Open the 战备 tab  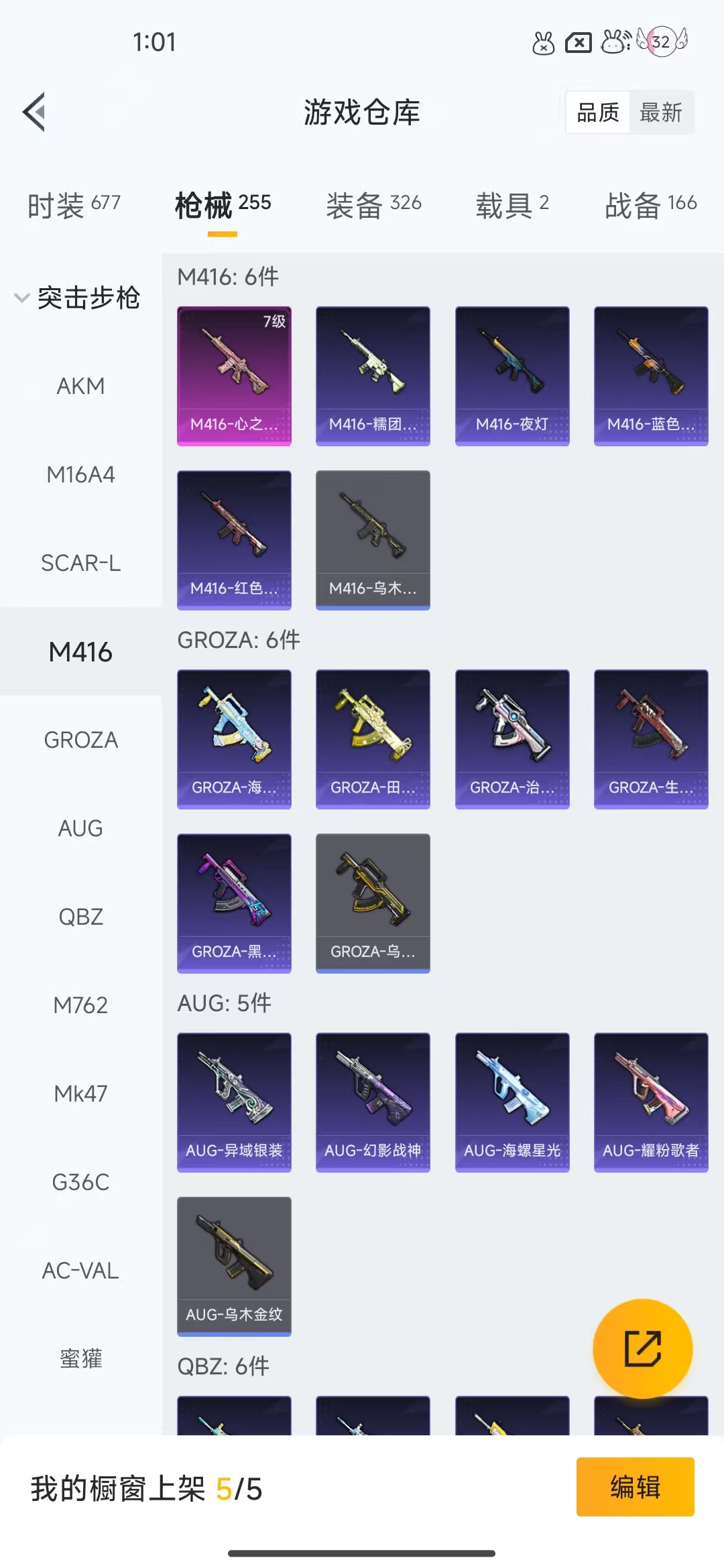(x=651, y=204)
